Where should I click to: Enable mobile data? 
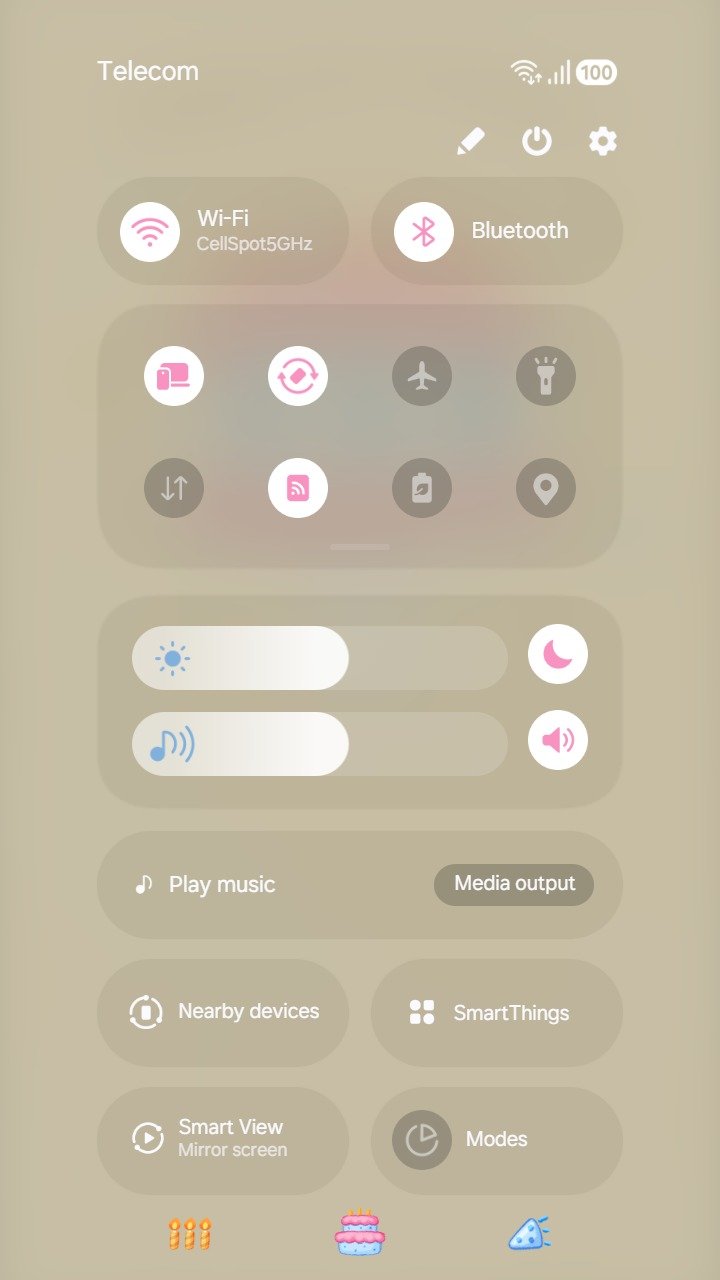point(174,488)
